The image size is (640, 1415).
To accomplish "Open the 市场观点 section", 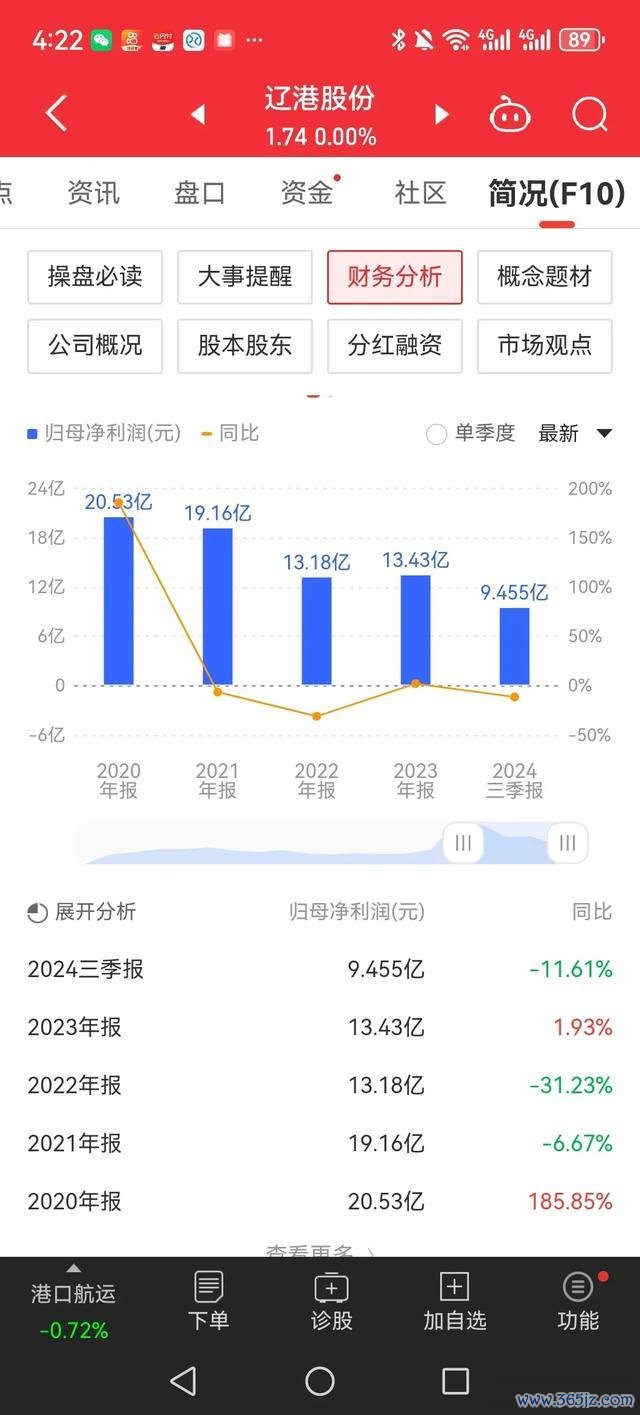I will [x=545, y=346].
